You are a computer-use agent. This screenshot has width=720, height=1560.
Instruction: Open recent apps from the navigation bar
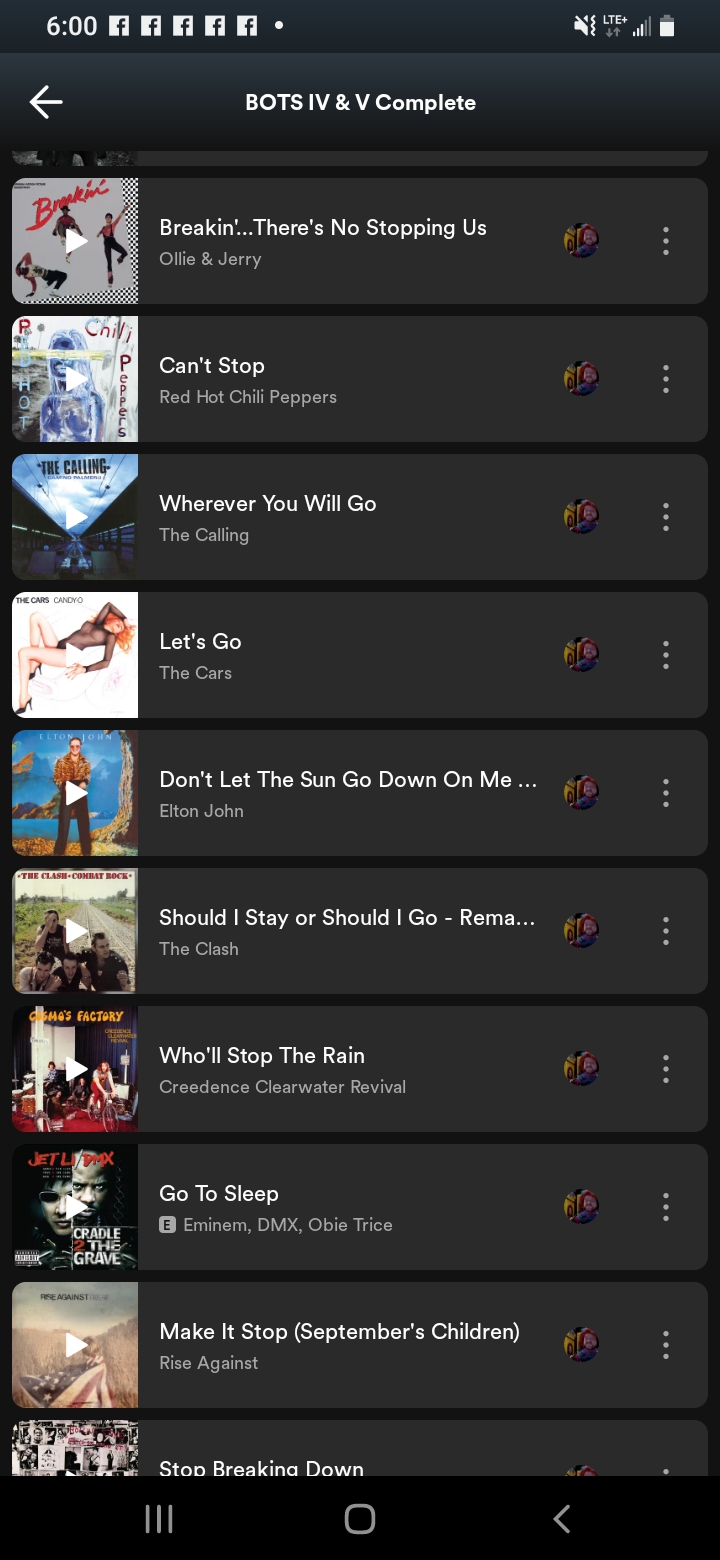(x=159, y=1519)
